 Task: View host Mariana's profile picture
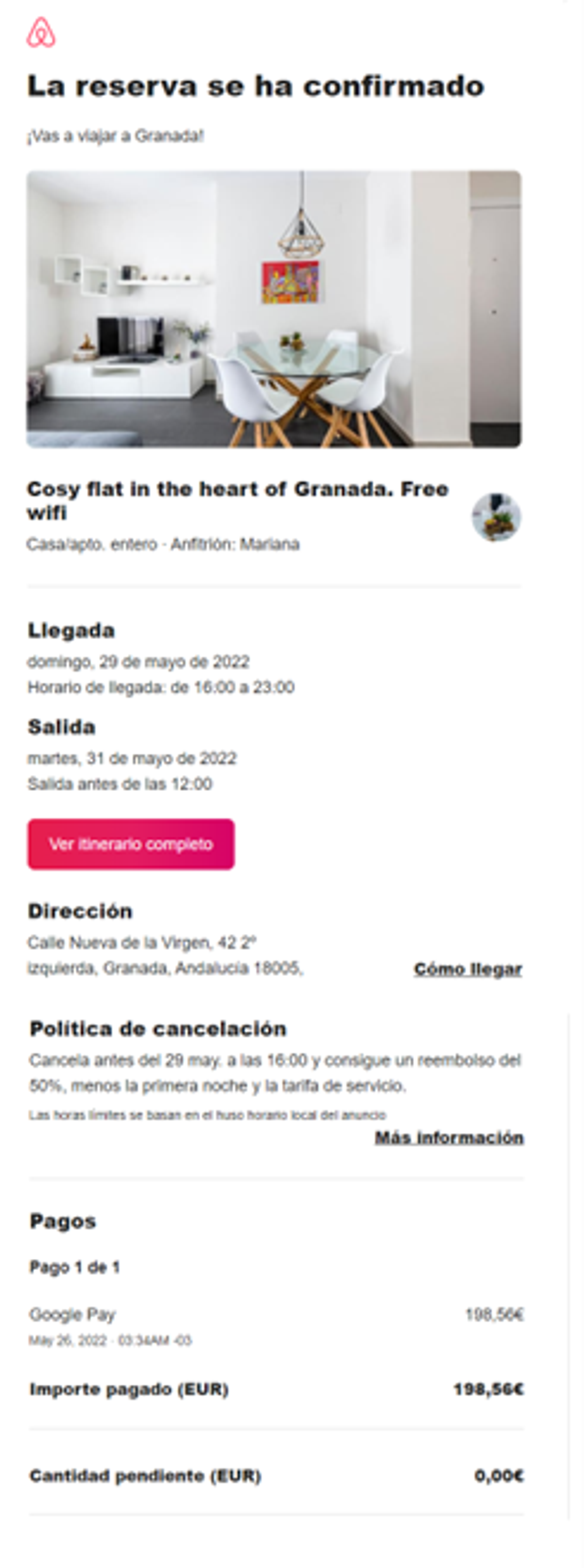496,517
